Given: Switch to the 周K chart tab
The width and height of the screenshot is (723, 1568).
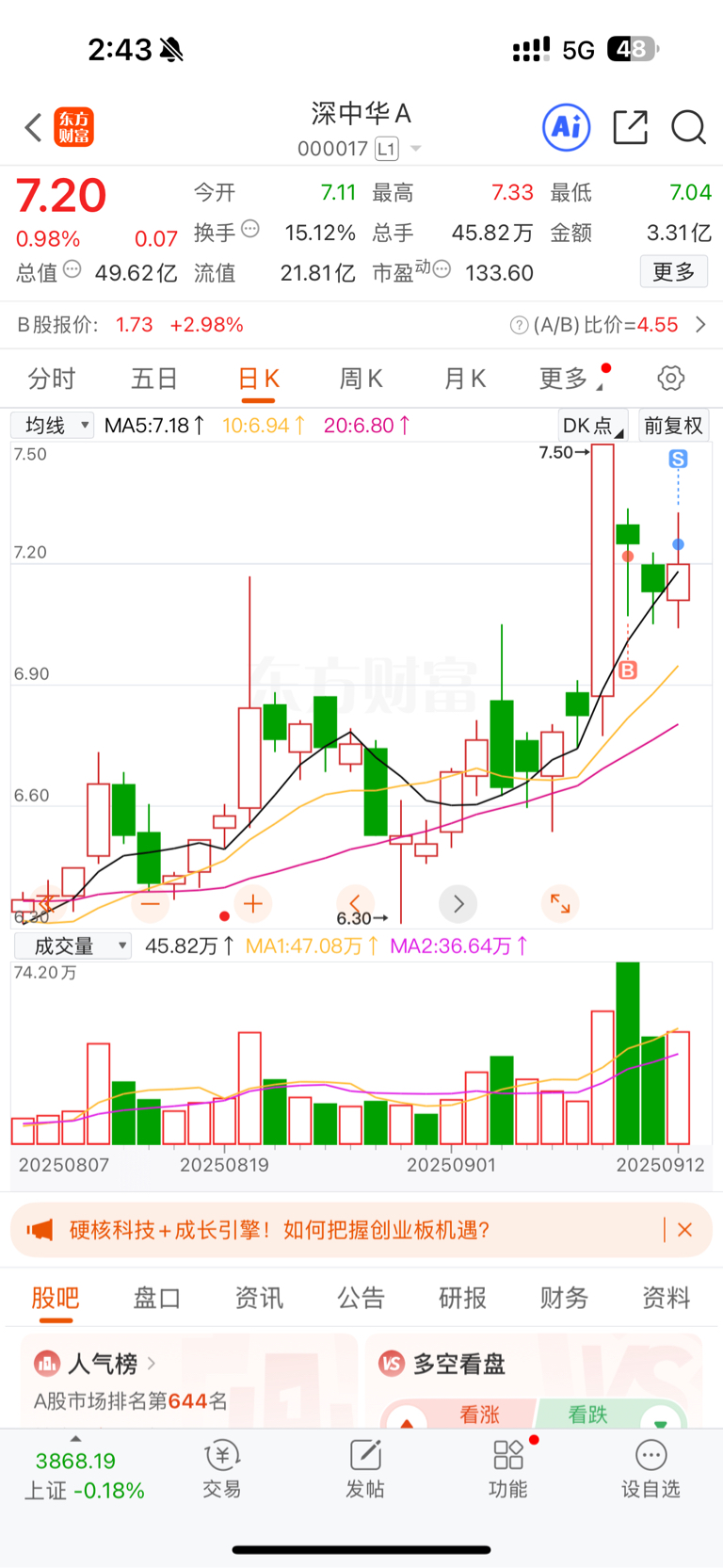Looking at the screenshot, I should click(x=361, y=379).
